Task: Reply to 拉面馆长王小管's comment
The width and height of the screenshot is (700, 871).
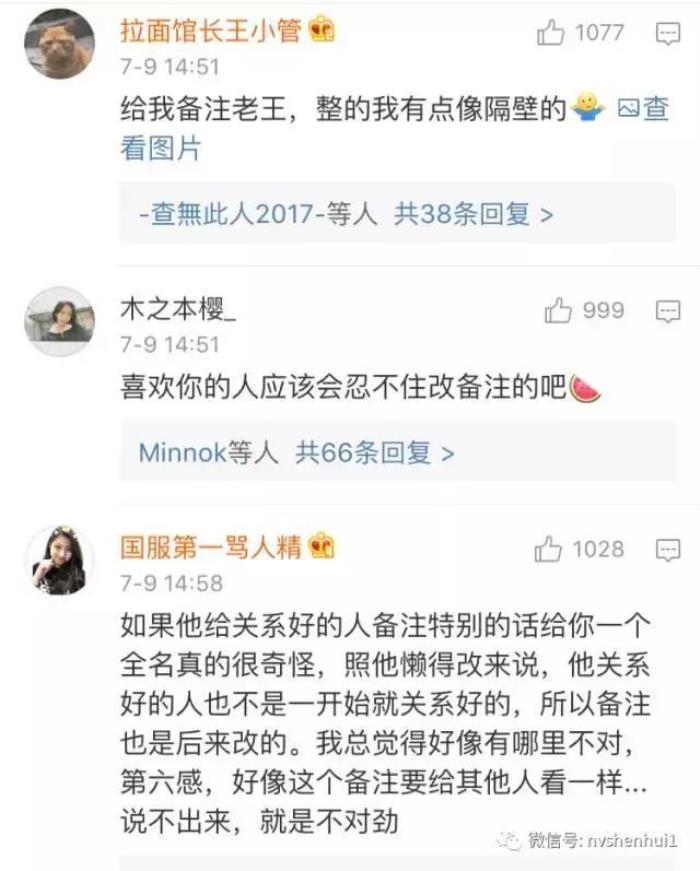Action: click(667, 34)
